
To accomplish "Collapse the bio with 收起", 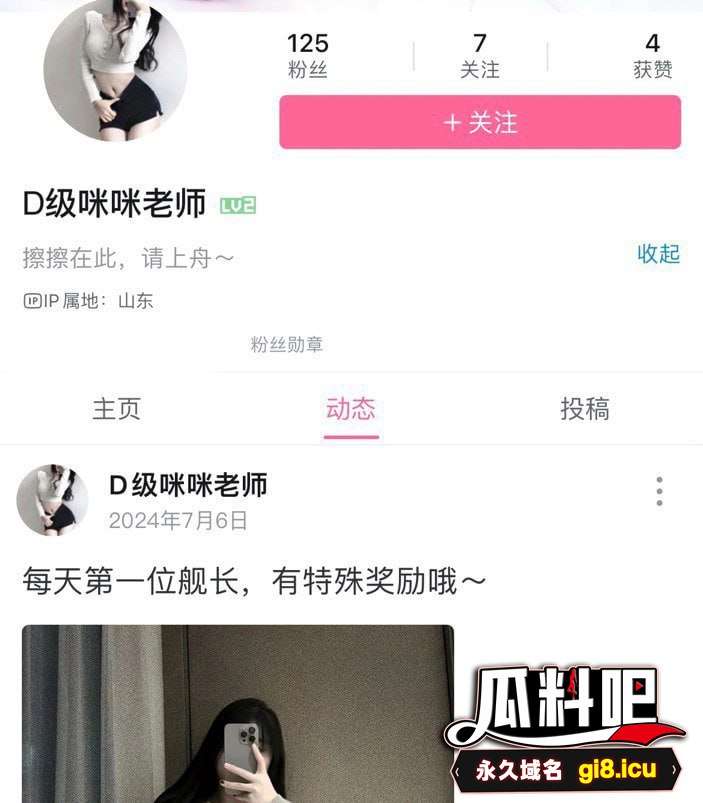I will tap(658, 254).
